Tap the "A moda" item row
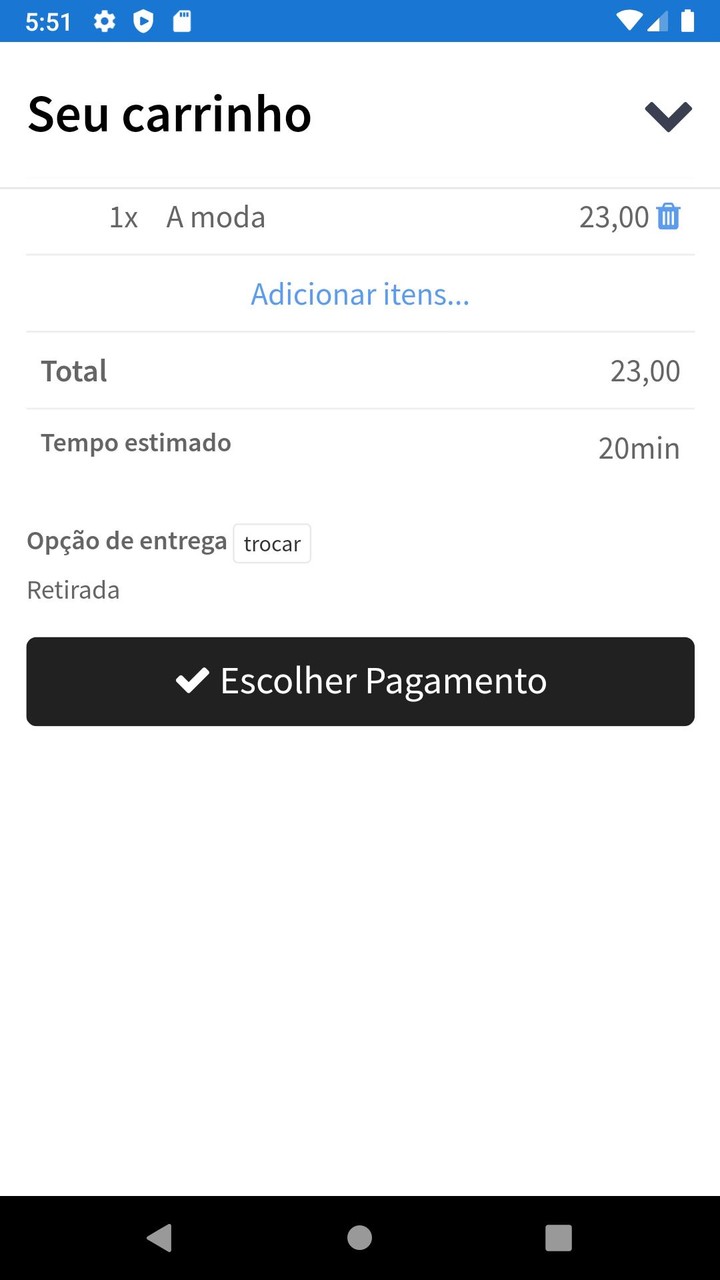The image size is (720, 1280). [215, 216]
